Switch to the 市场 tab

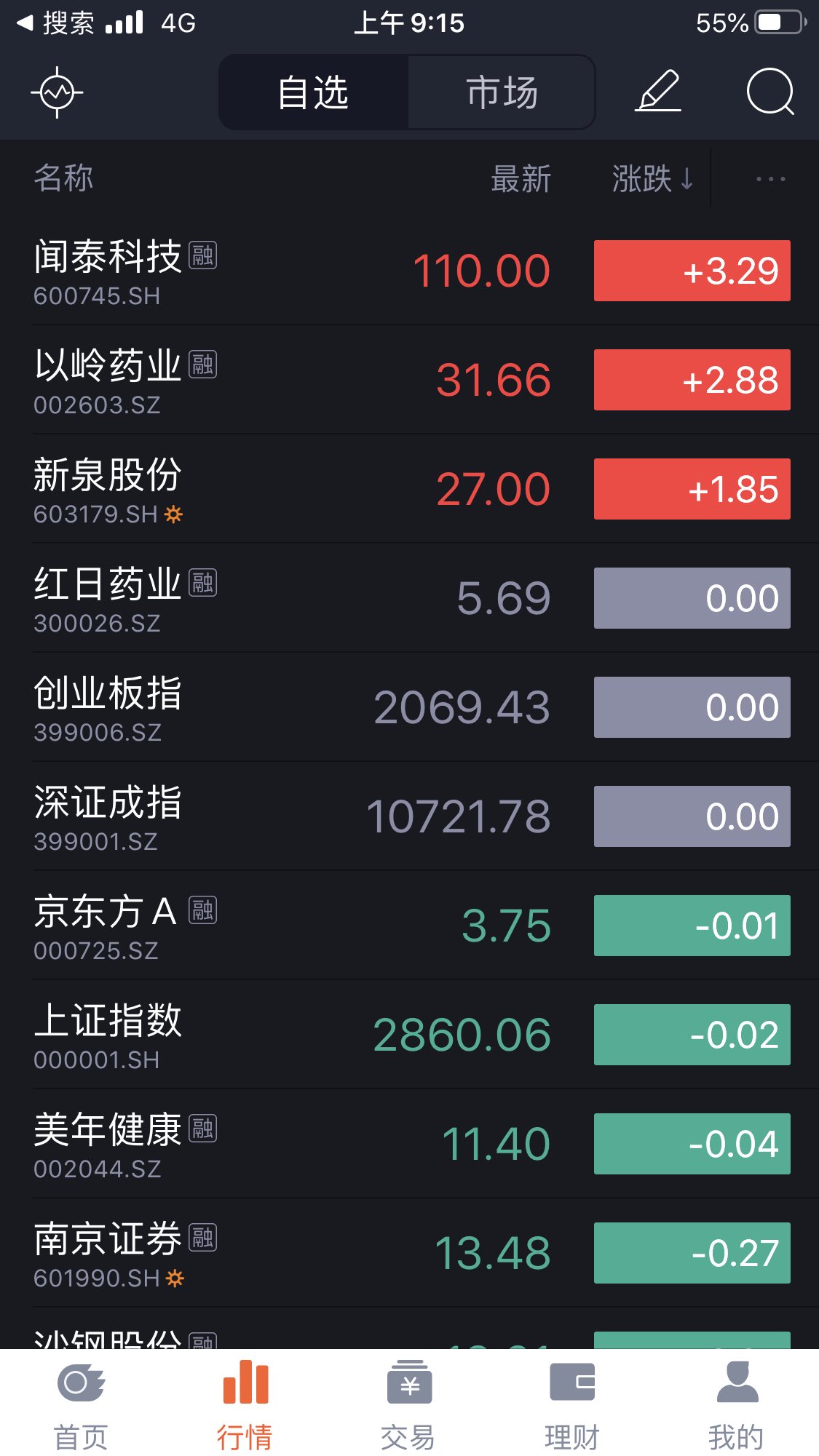point(502,92)
